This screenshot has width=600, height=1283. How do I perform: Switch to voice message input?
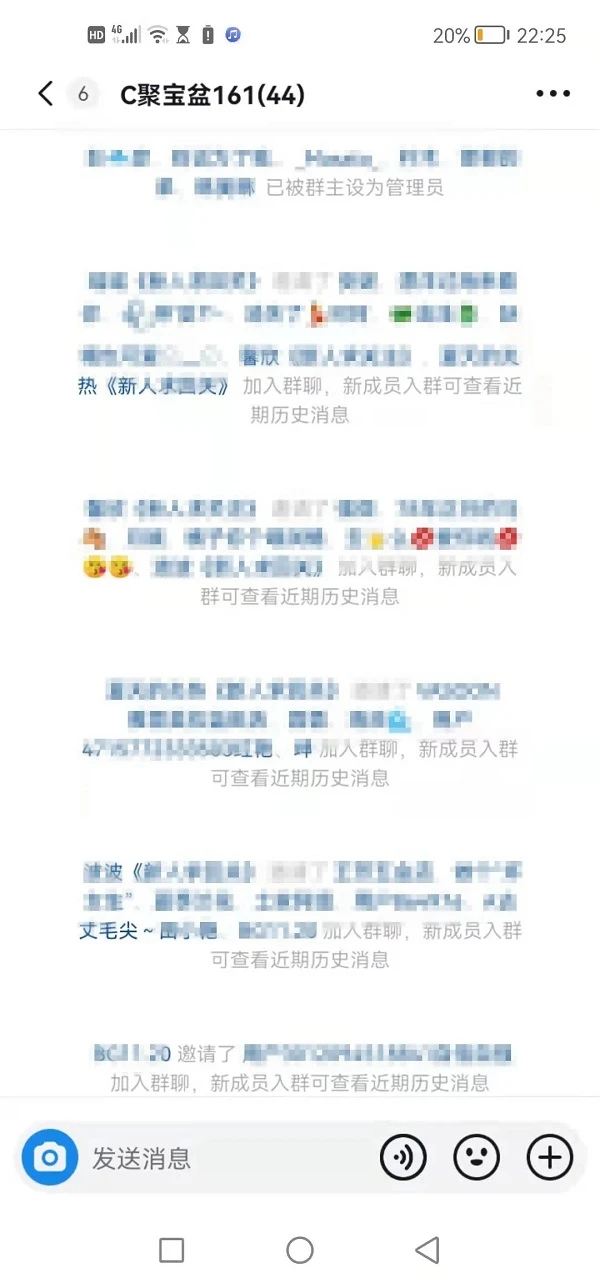(403, 1158)
